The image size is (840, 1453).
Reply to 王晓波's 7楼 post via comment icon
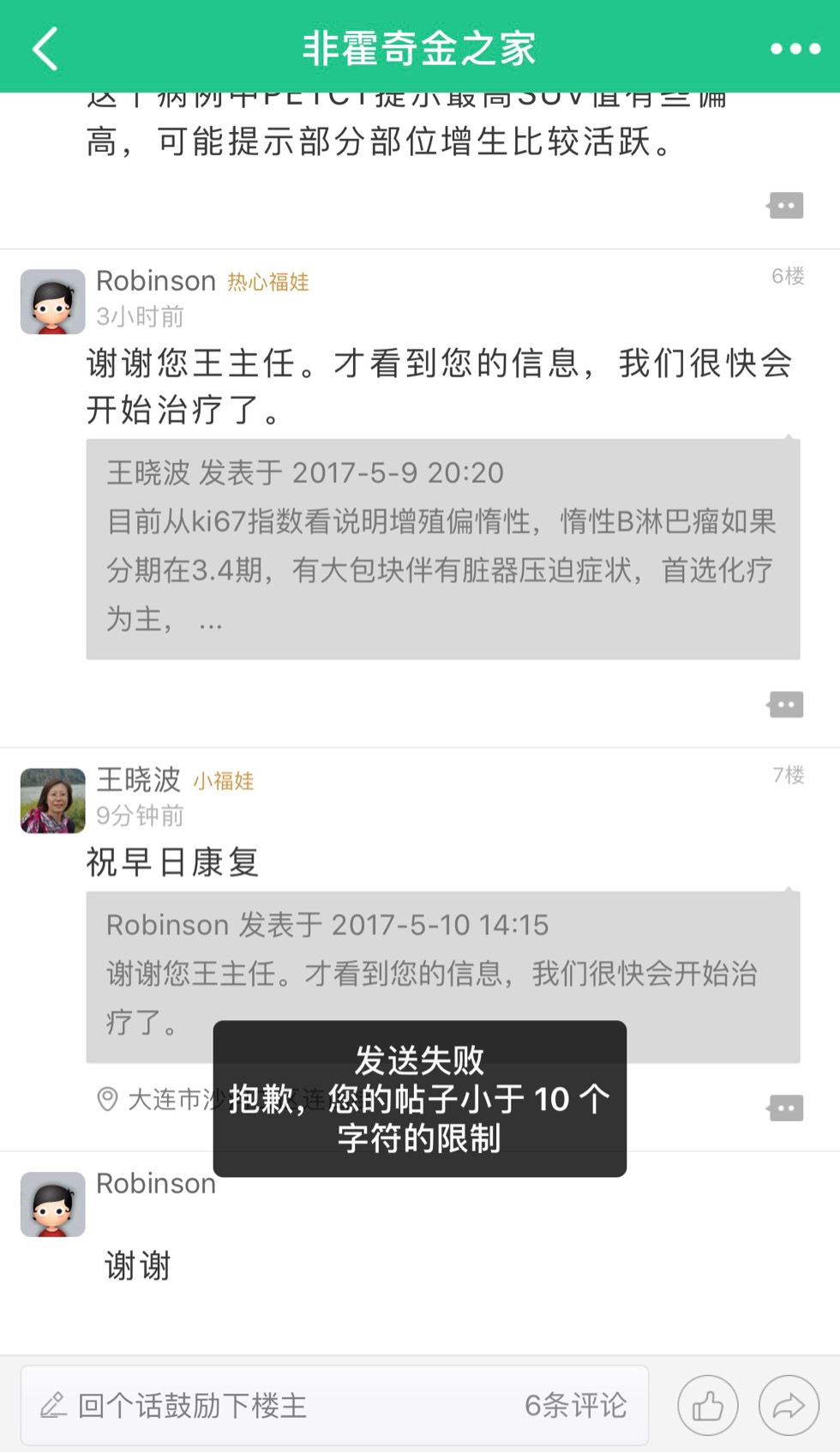(785, 1108)
